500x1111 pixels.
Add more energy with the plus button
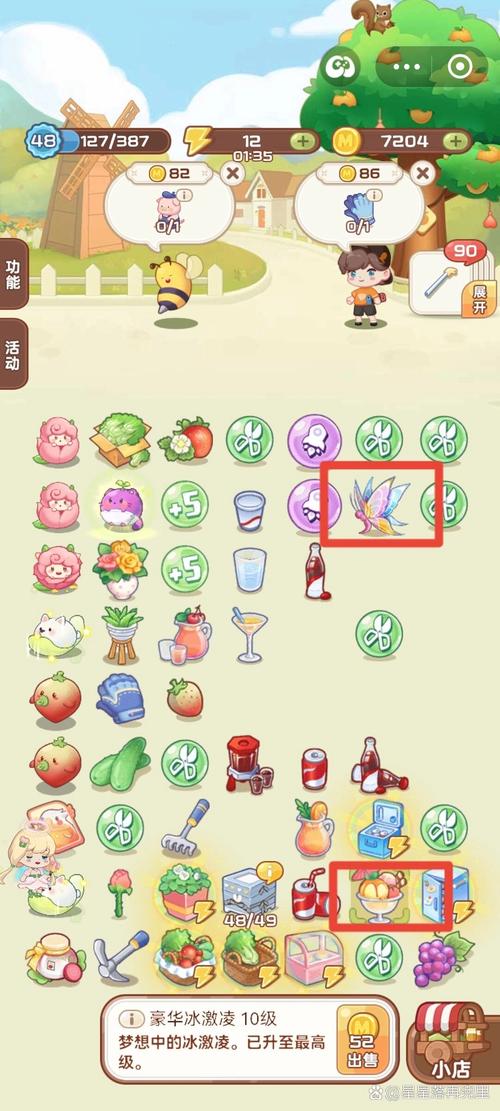[304, 141]
